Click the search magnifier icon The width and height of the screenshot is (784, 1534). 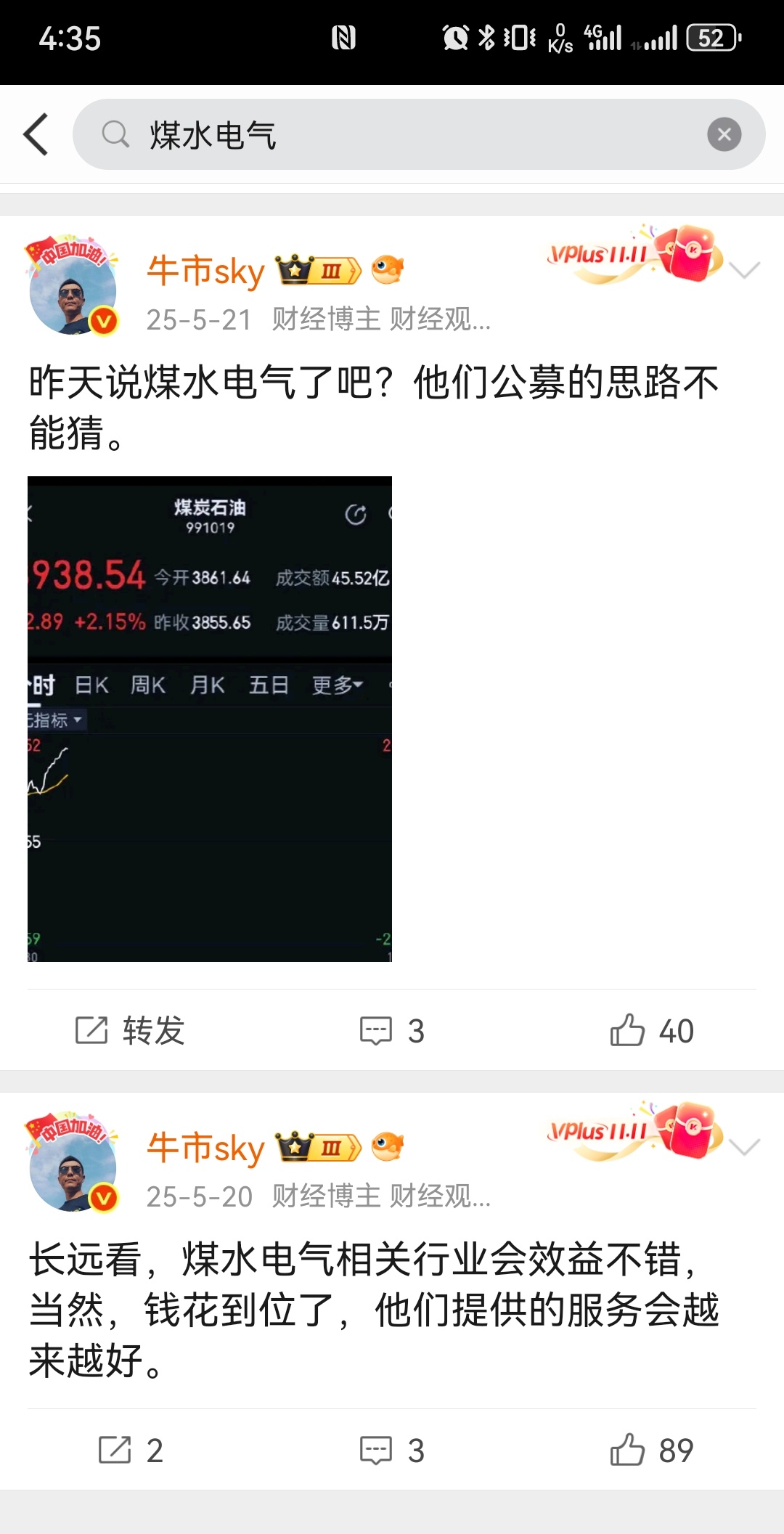click(x=115, y=135)
